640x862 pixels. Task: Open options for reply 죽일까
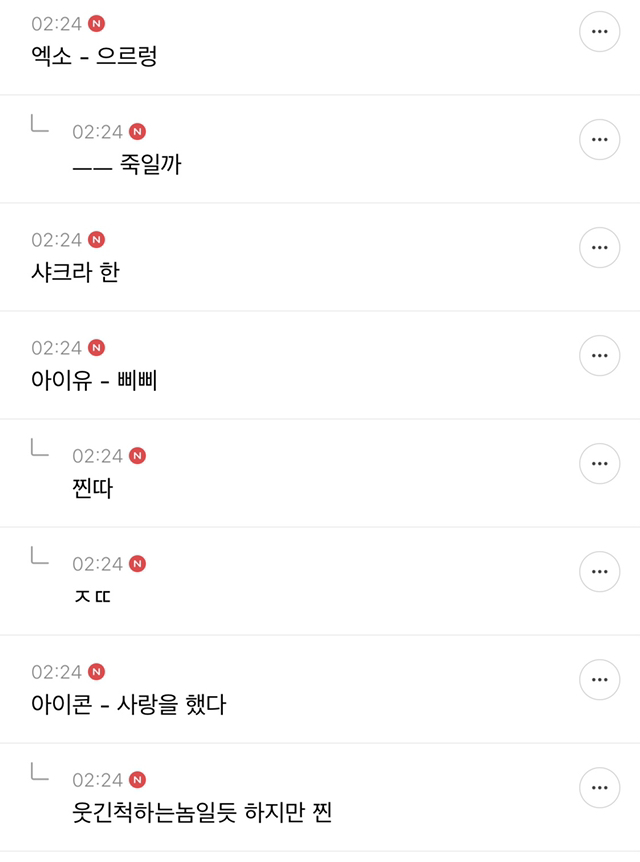click(599, 139)
